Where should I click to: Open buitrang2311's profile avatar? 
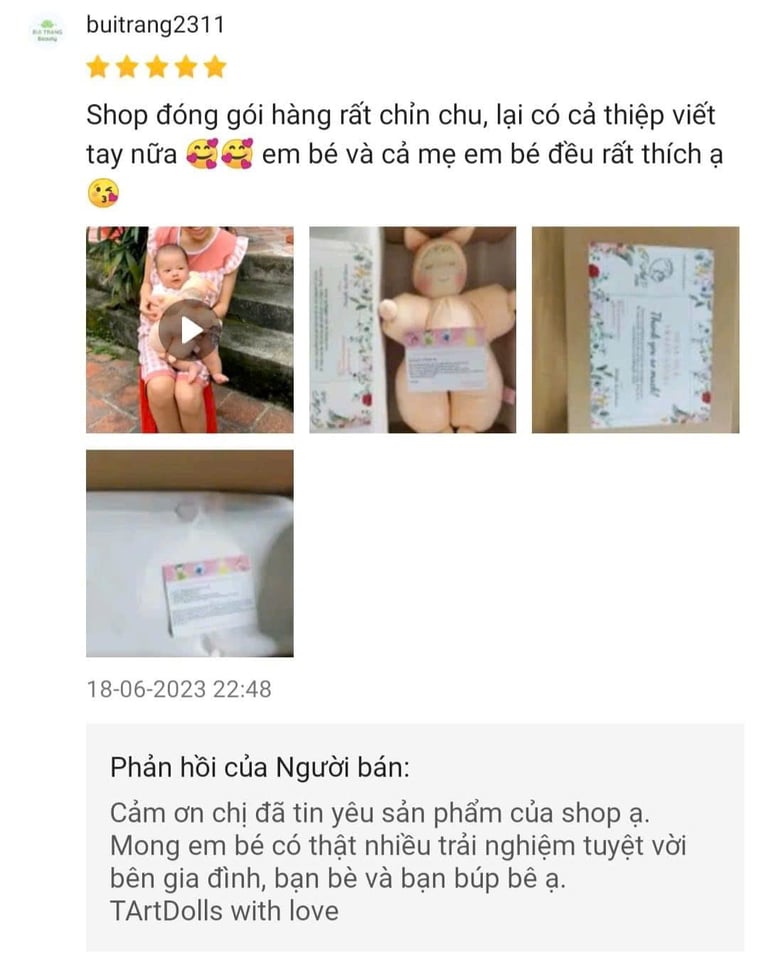click(46, 30)
